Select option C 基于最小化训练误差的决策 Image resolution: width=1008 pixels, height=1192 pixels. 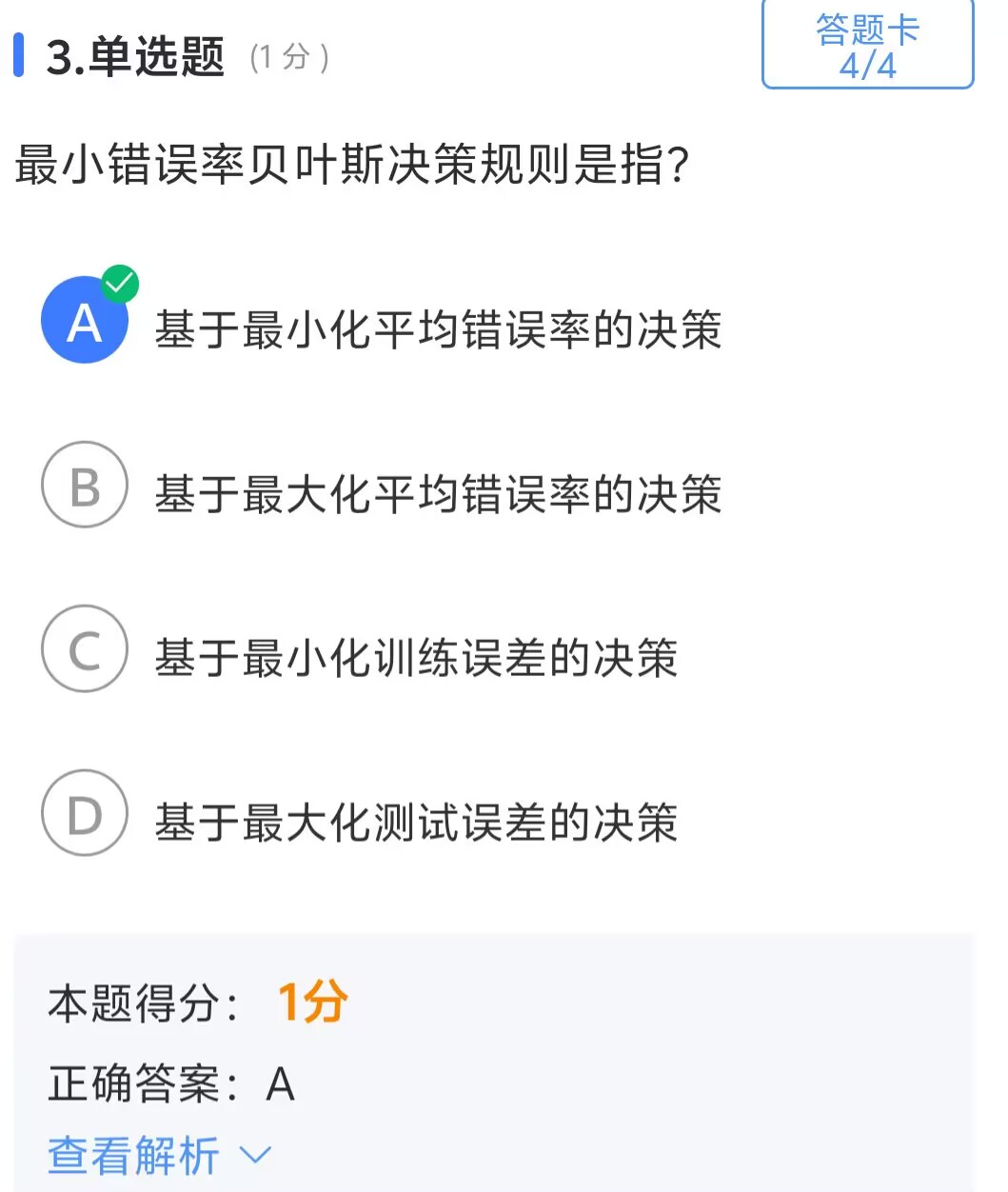(x=416, y=657)
